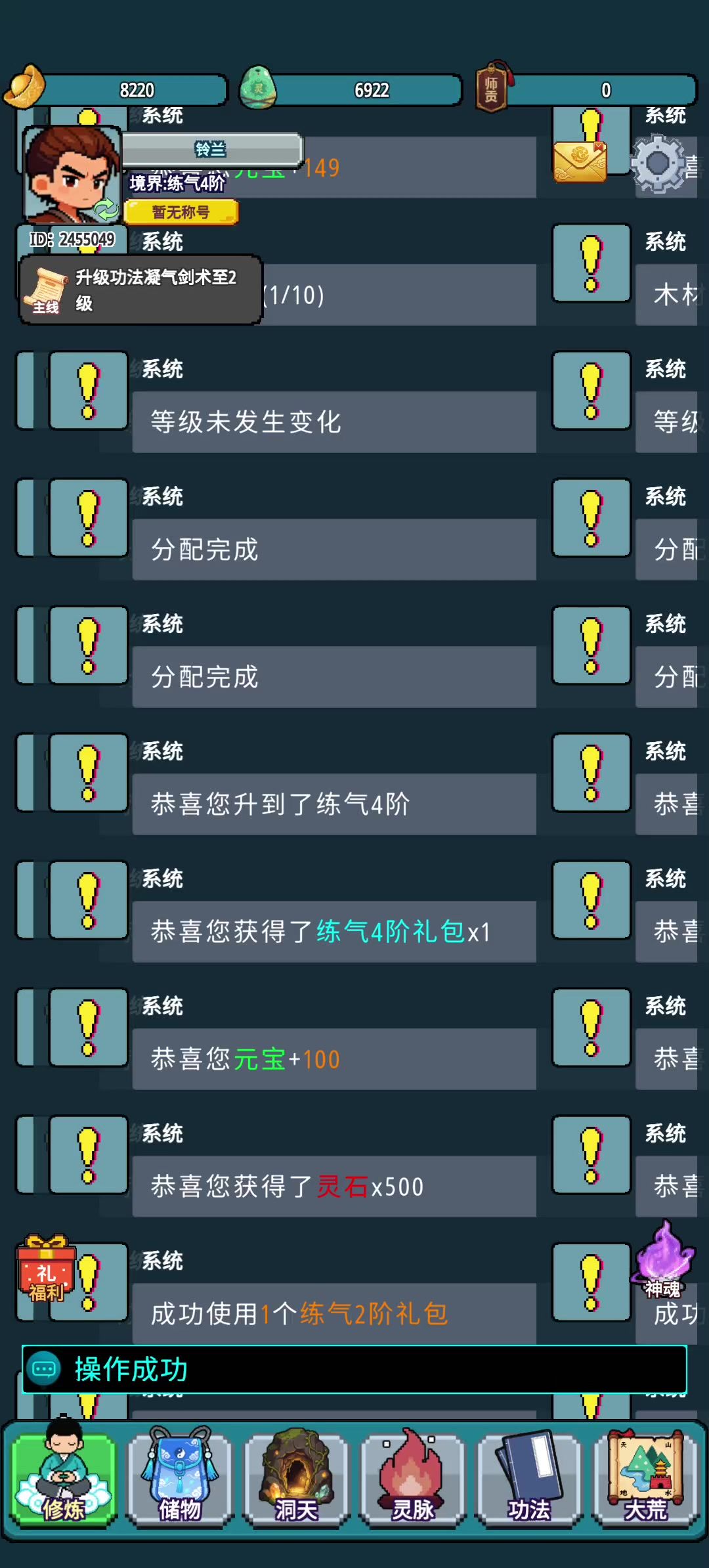
Task: Open the mail envelope icon
Action: 580,161
